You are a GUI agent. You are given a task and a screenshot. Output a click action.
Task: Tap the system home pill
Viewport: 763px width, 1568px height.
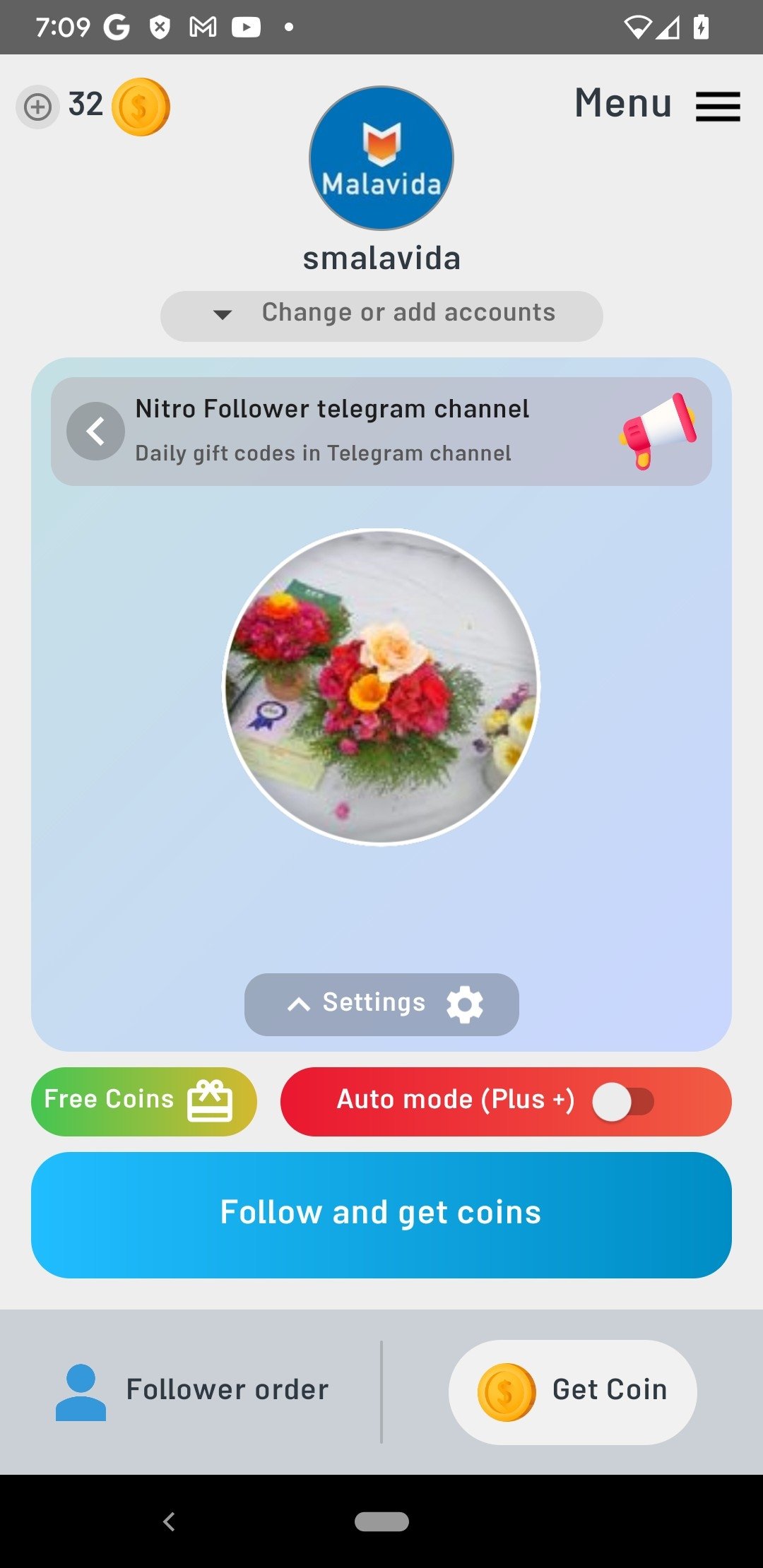click(x=381, y=1521)
